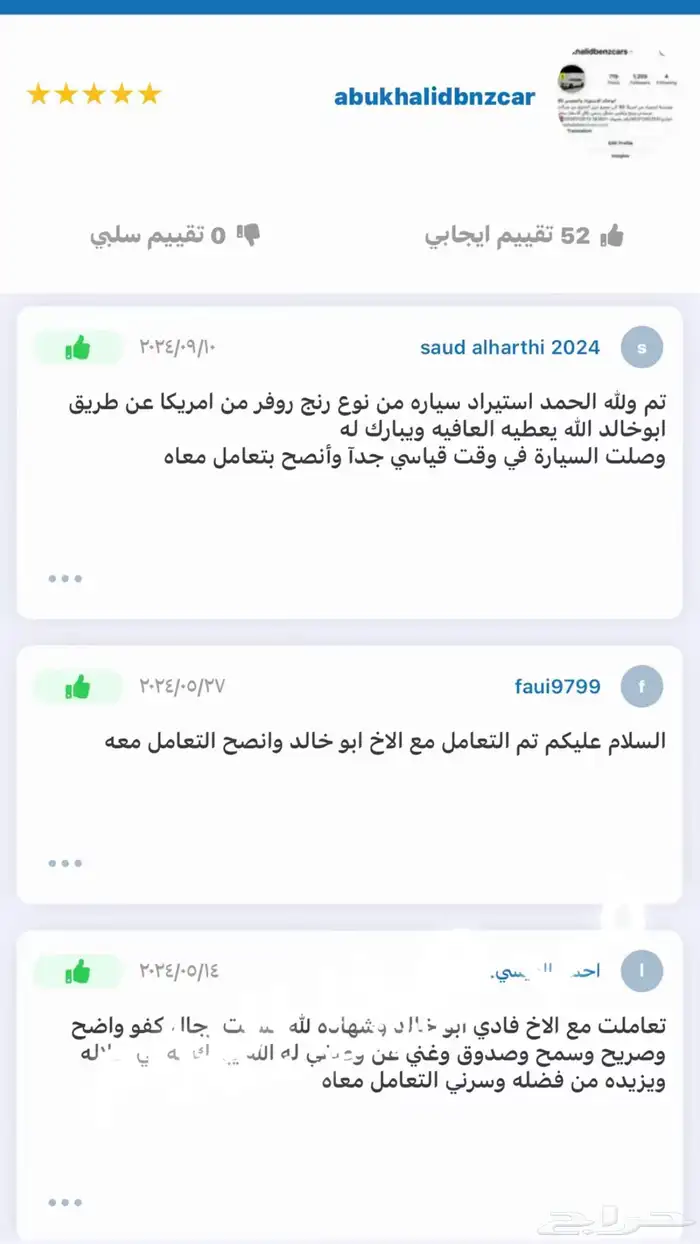700x1244 pixels.
Task: Open the three-dot menu on faui9799's review
Action: pyautogui.click(x=65, y=863)
